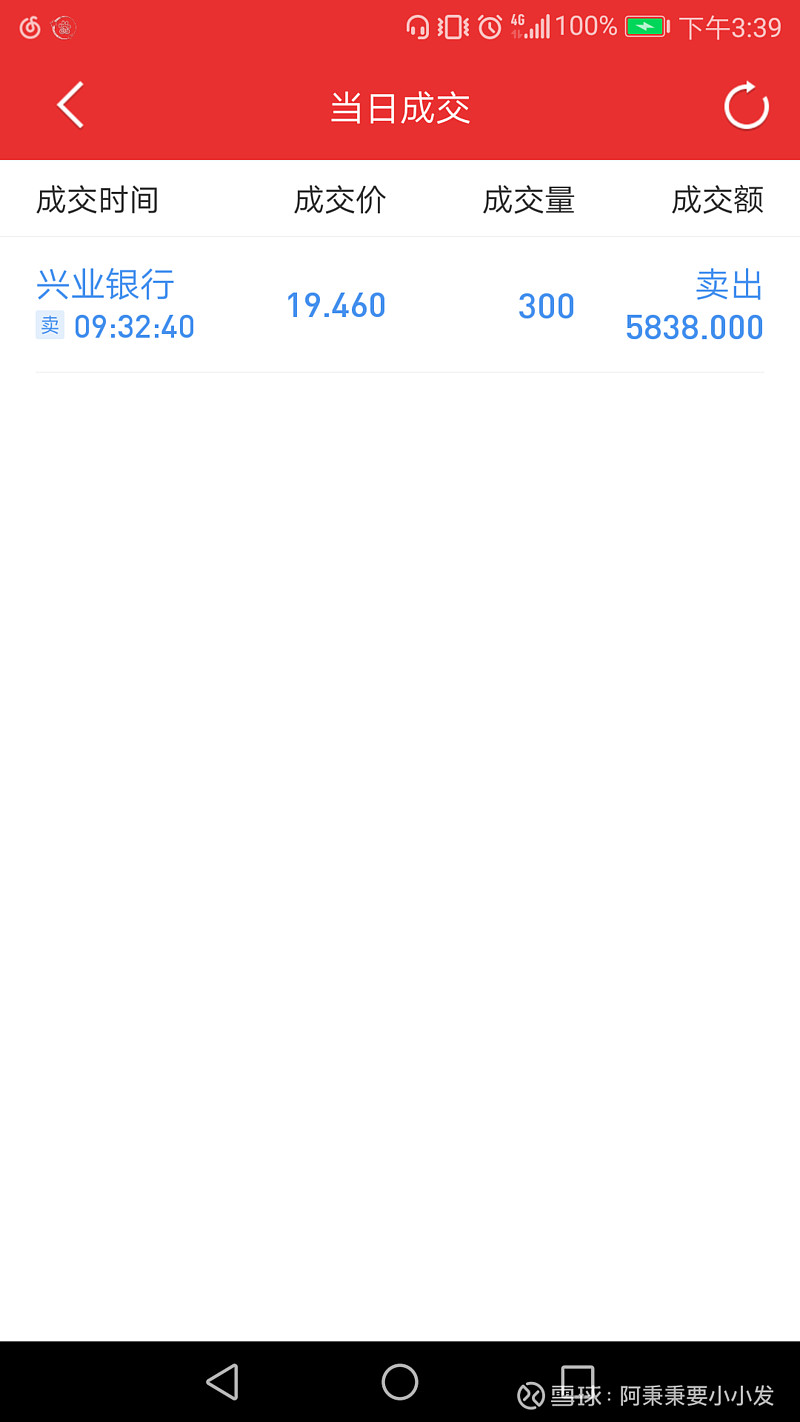Go back from the 当日成交 page
This screenshot has width=800, height=1422.
tap(70, 106)
